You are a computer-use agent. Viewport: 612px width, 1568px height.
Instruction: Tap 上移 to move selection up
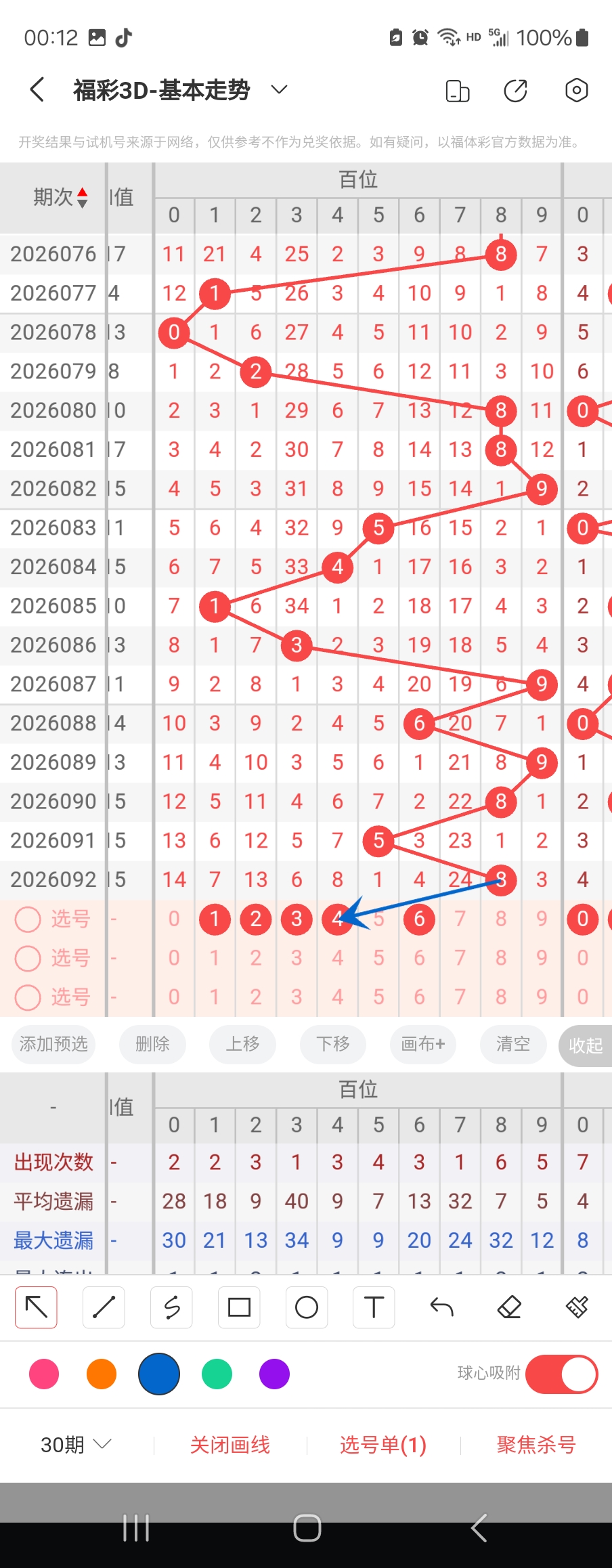click(x=242, y=1044)
